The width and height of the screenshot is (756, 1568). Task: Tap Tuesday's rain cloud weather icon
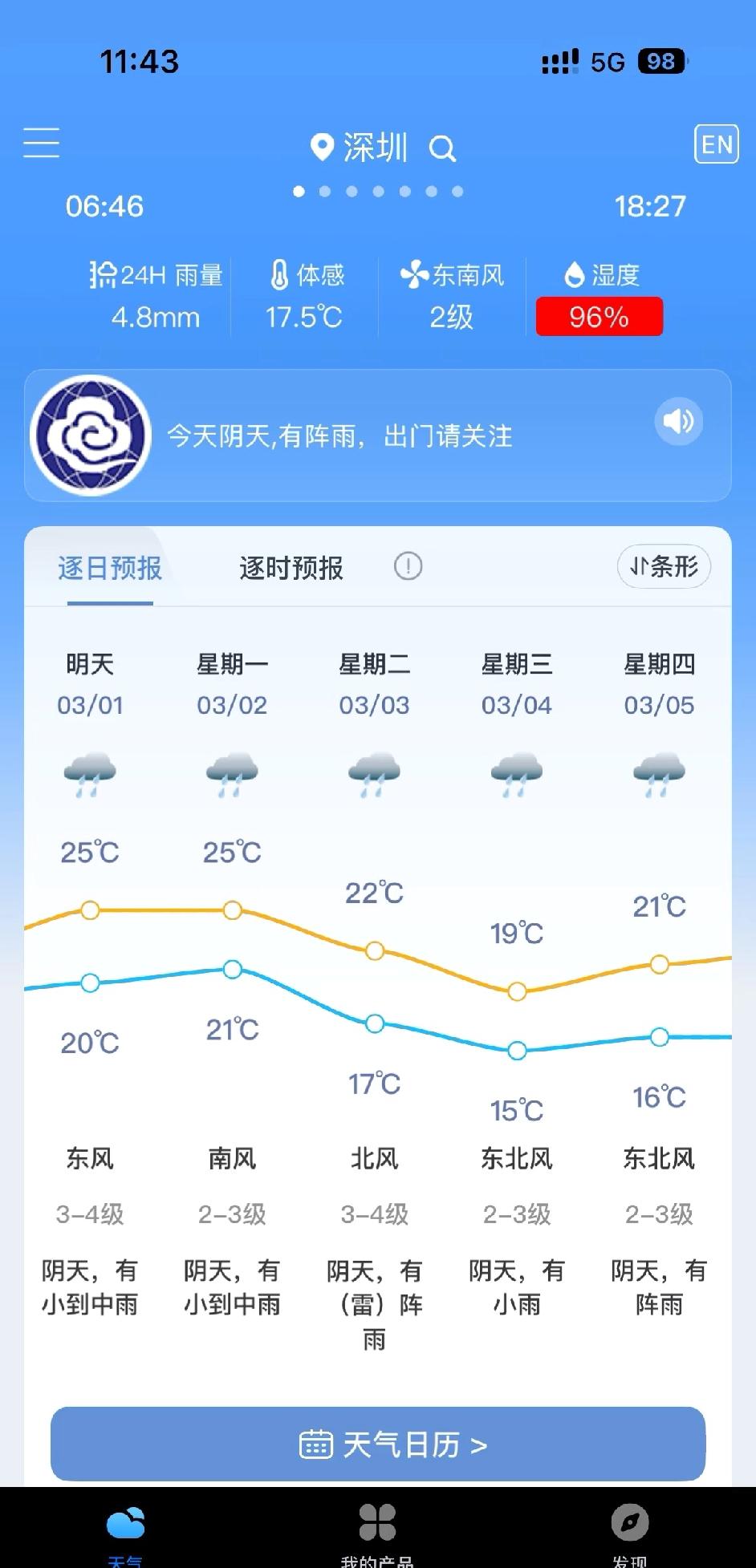[x=374, y=772]
